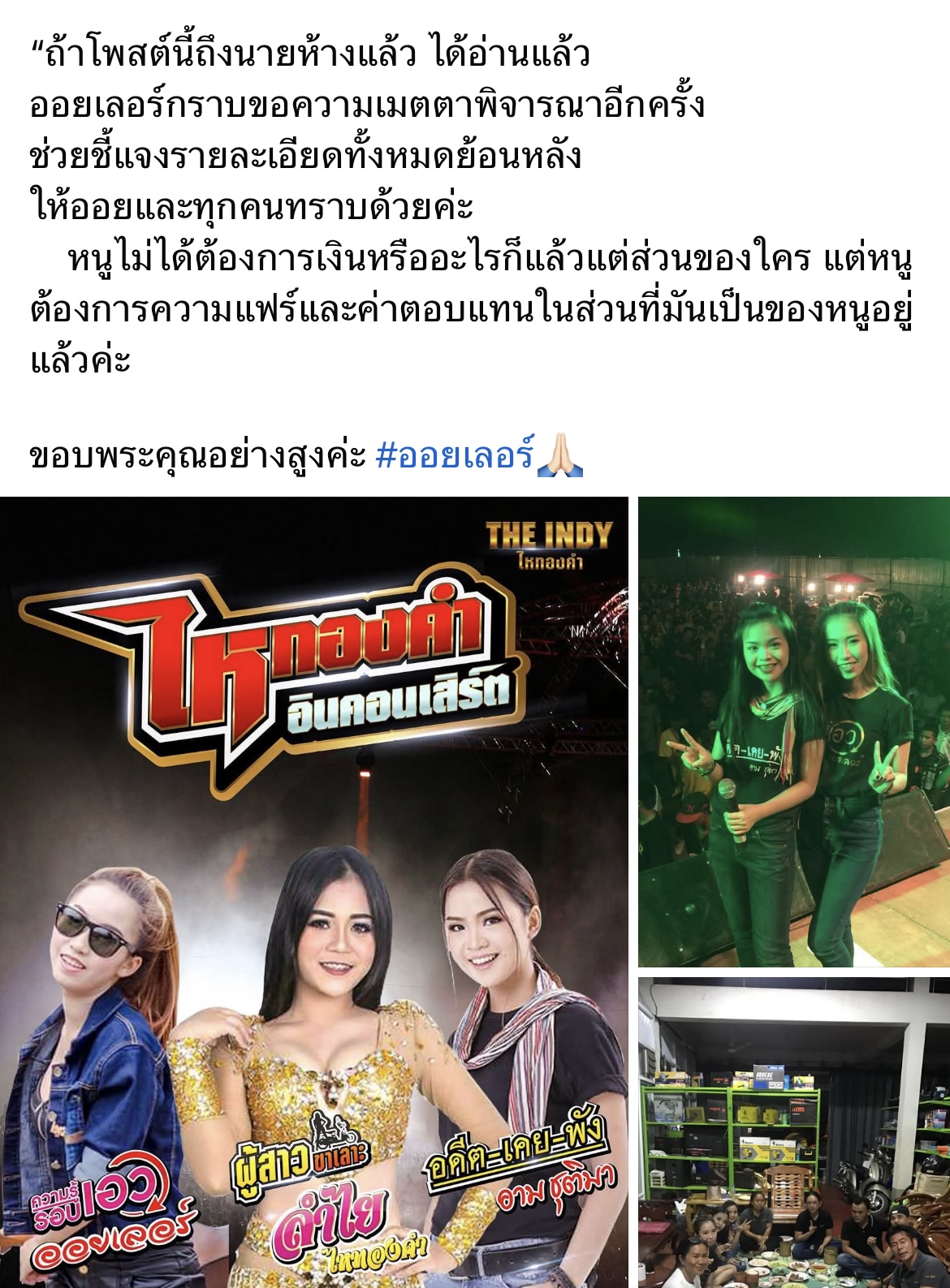The width and height of the screenshot is (950, 1288).
Task: Open the group dinner photo
Action: pyautogui.click(x=793, y=1132)
